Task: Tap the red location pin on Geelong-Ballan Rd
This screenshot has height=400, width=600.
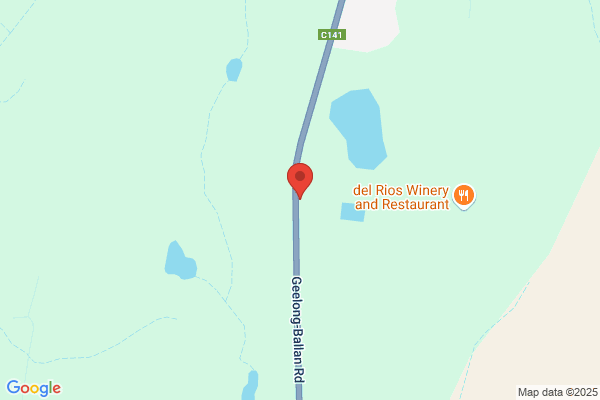Action: coord(300,179)
